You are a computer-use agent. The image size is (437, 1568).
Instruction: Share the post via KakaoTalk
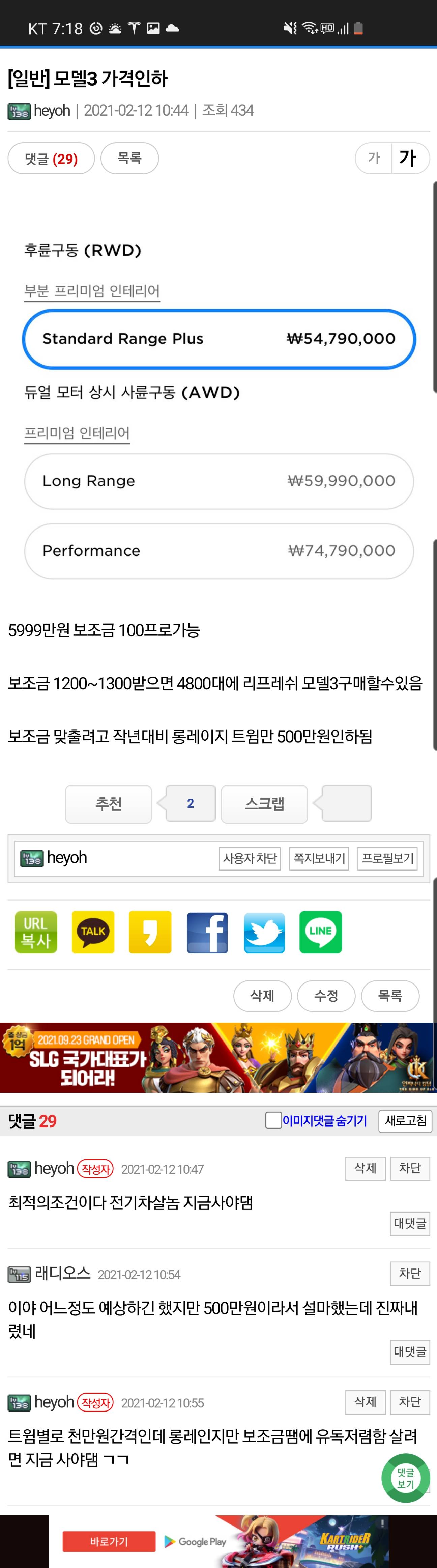pyautogui.click(x=93, y=932)
